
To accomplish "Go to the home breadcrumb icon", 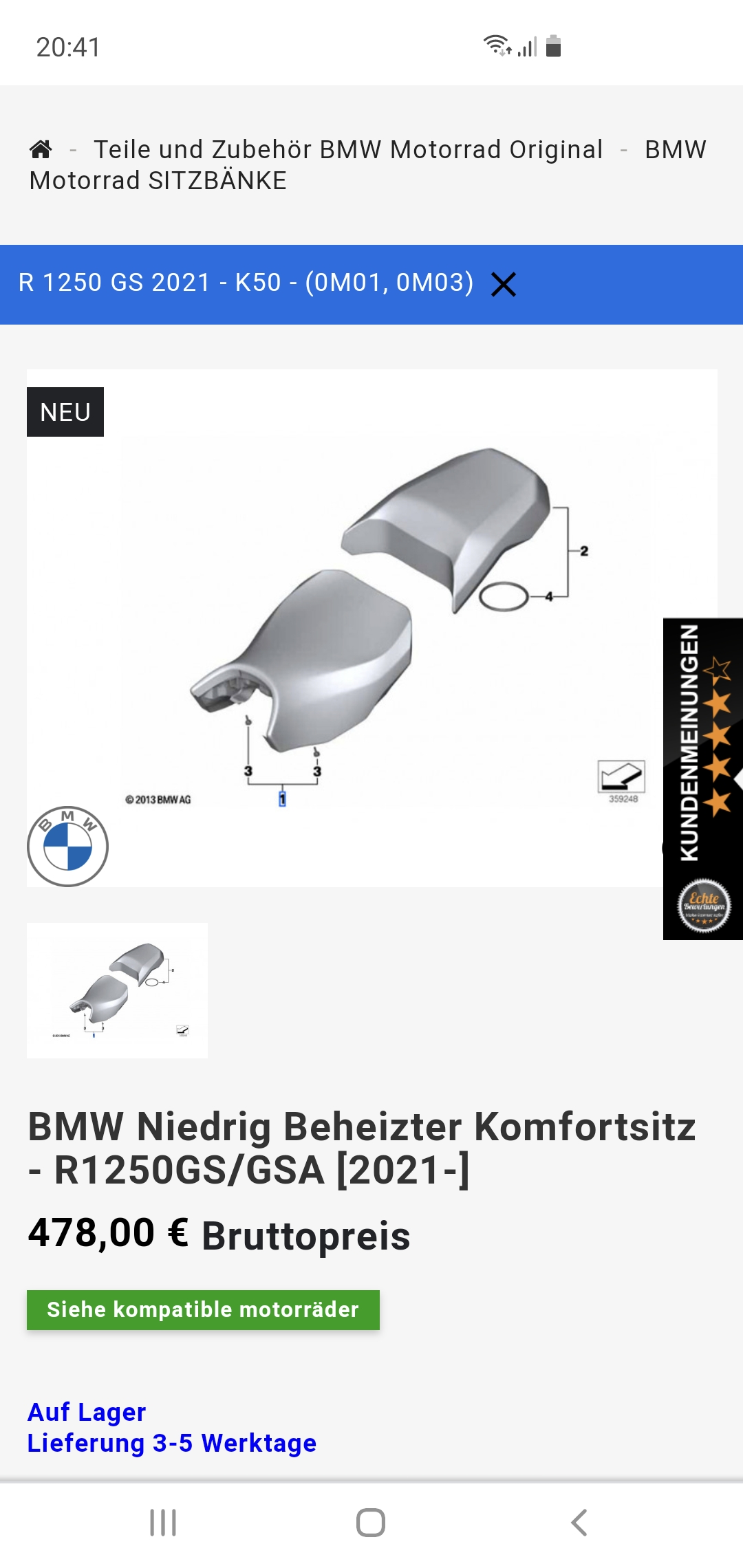I will (x=41, y=149).
